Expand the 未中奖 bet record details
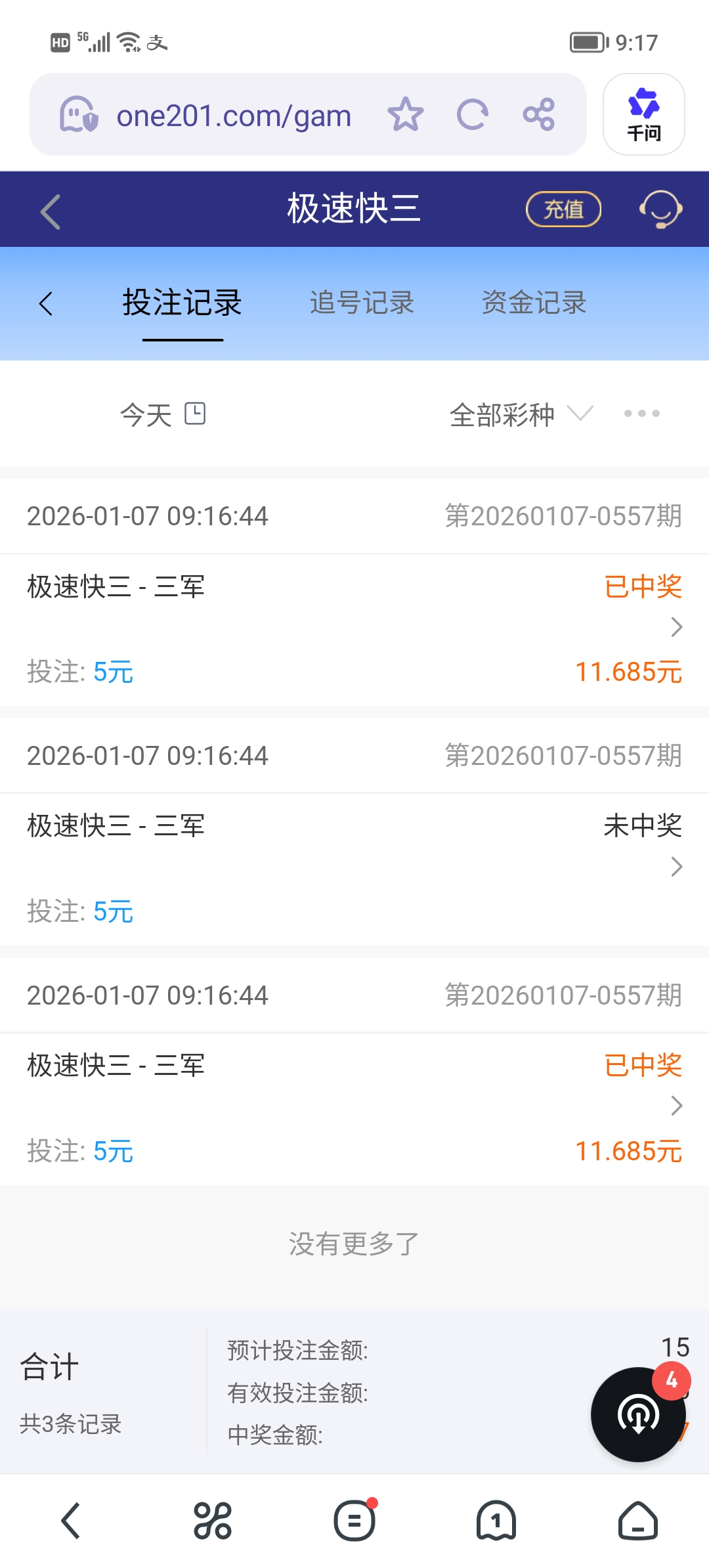This screenshot has width=709, height=1568. pos(676,868)
